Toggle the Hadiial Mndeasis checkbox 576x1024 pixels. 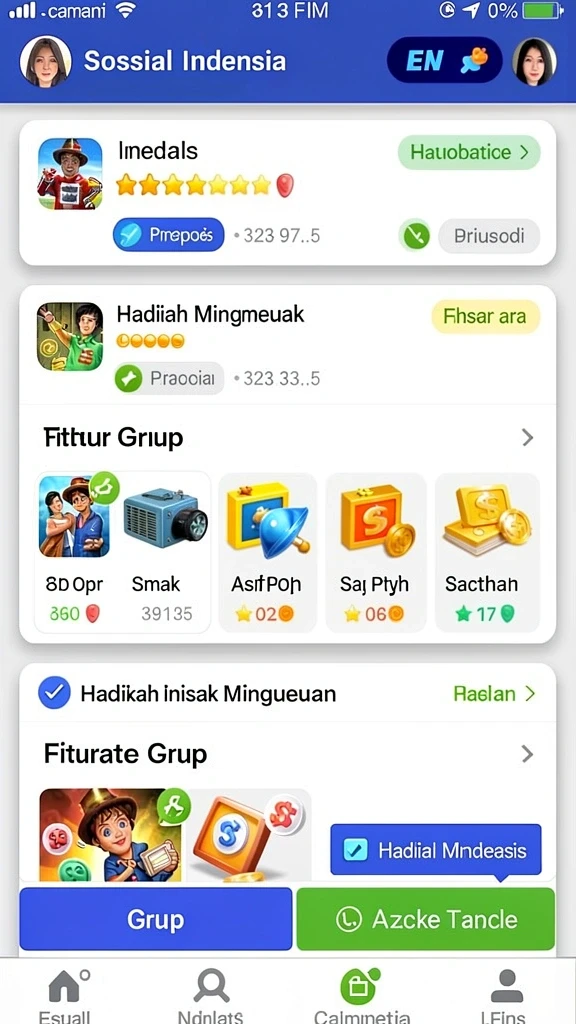pyautogui.click(x=355, y=850)
